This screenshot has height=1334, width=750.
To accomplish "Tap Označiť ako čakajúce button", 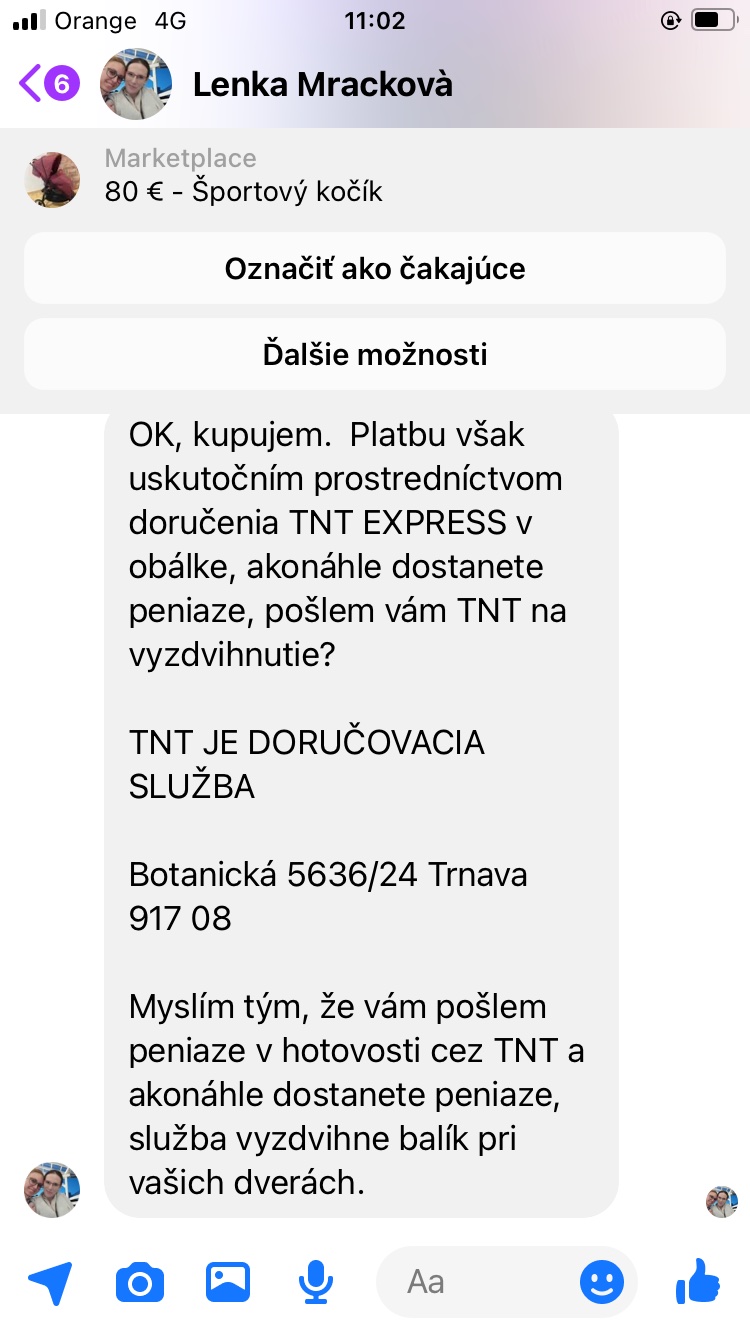I will (x=375, y=269).
